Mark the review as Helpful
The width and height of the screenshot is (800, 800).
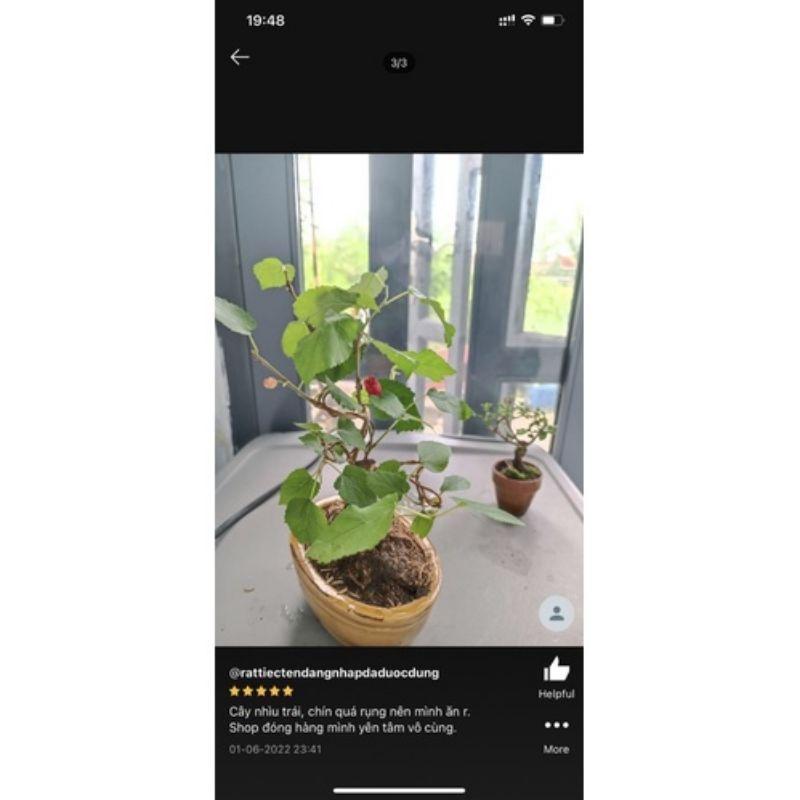tap(556, 677)
